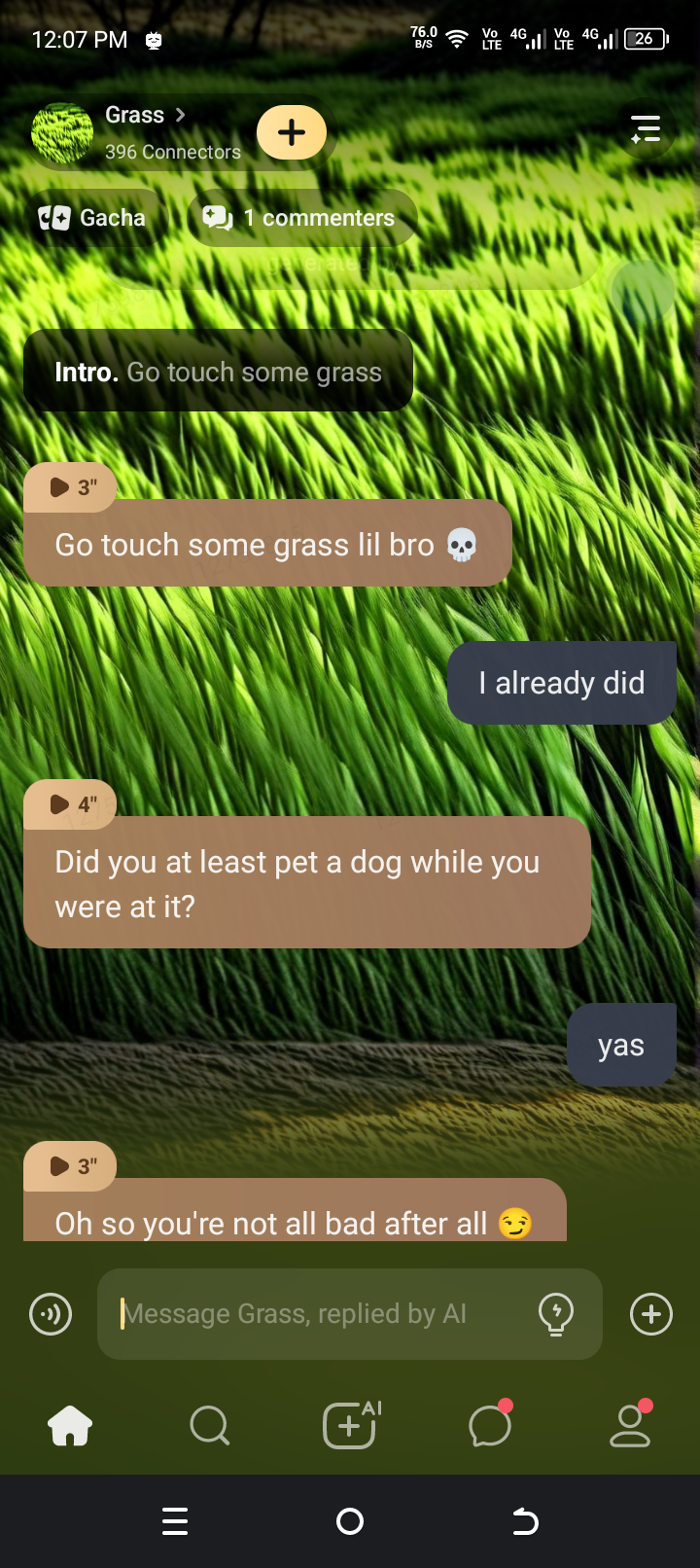Open Grass character profile

pyautogui.click(x=136, y=132)
